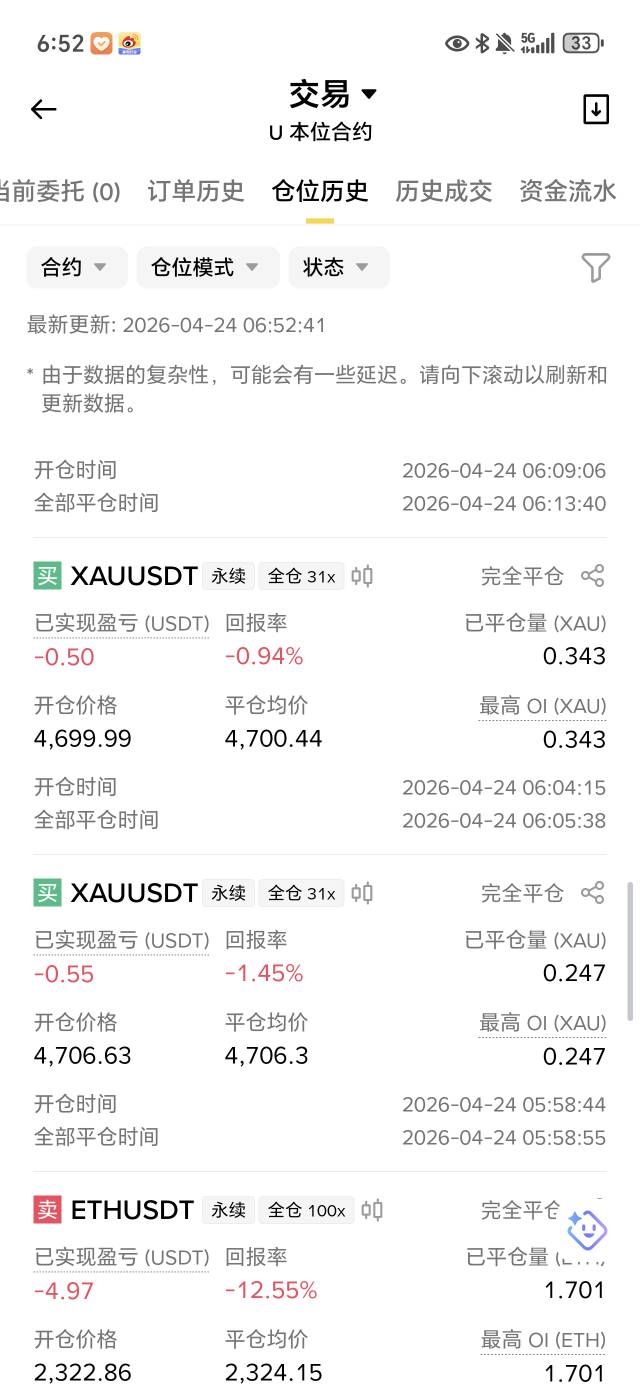This screenshot has width=640, height=1400.
Task: Open chart icon beside XAUUSDT 4,706.63 position
Action: click(362, 893)
